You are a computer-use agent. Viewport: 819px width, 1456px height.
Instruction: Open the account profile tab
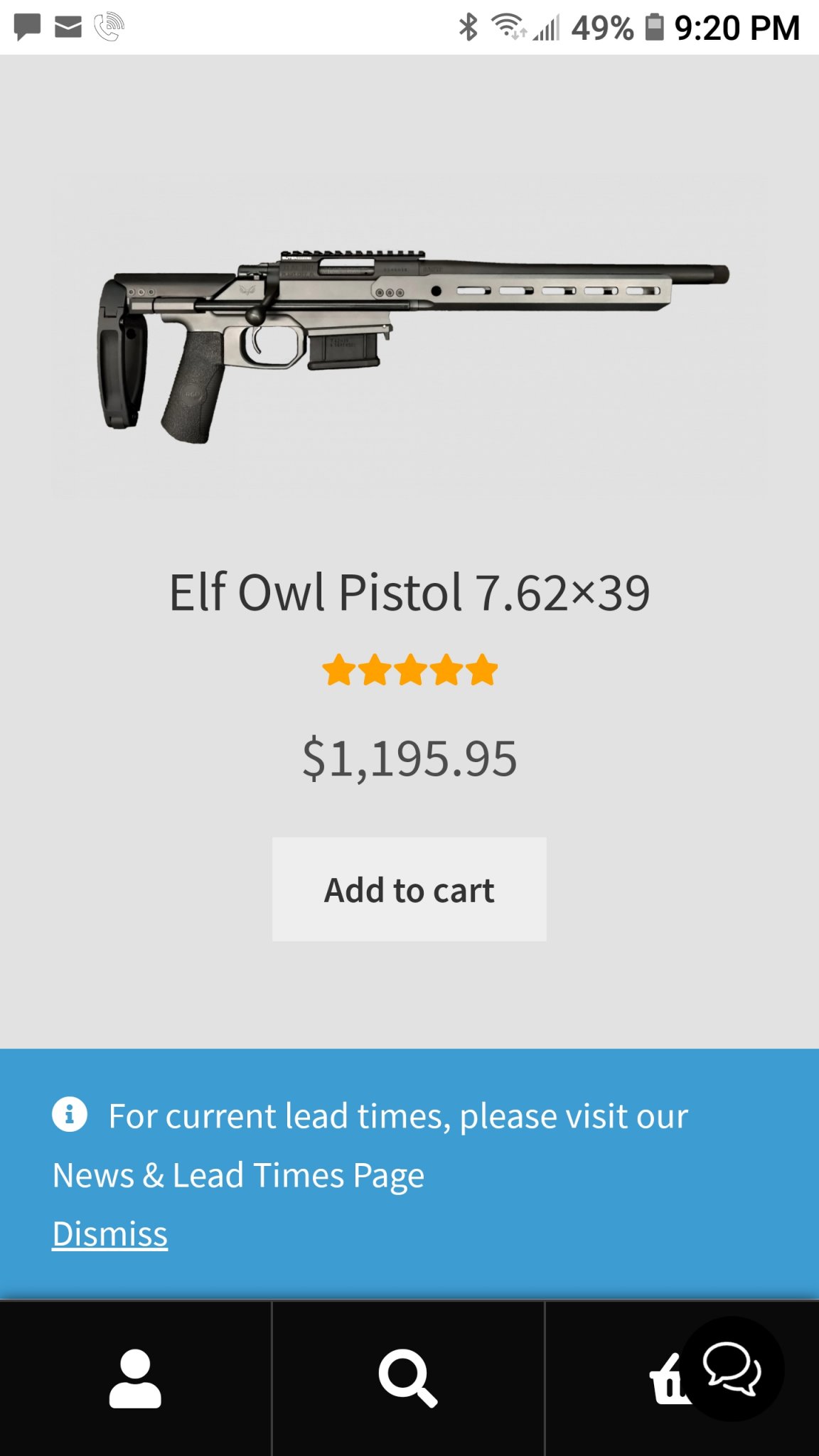point(135,1379)
